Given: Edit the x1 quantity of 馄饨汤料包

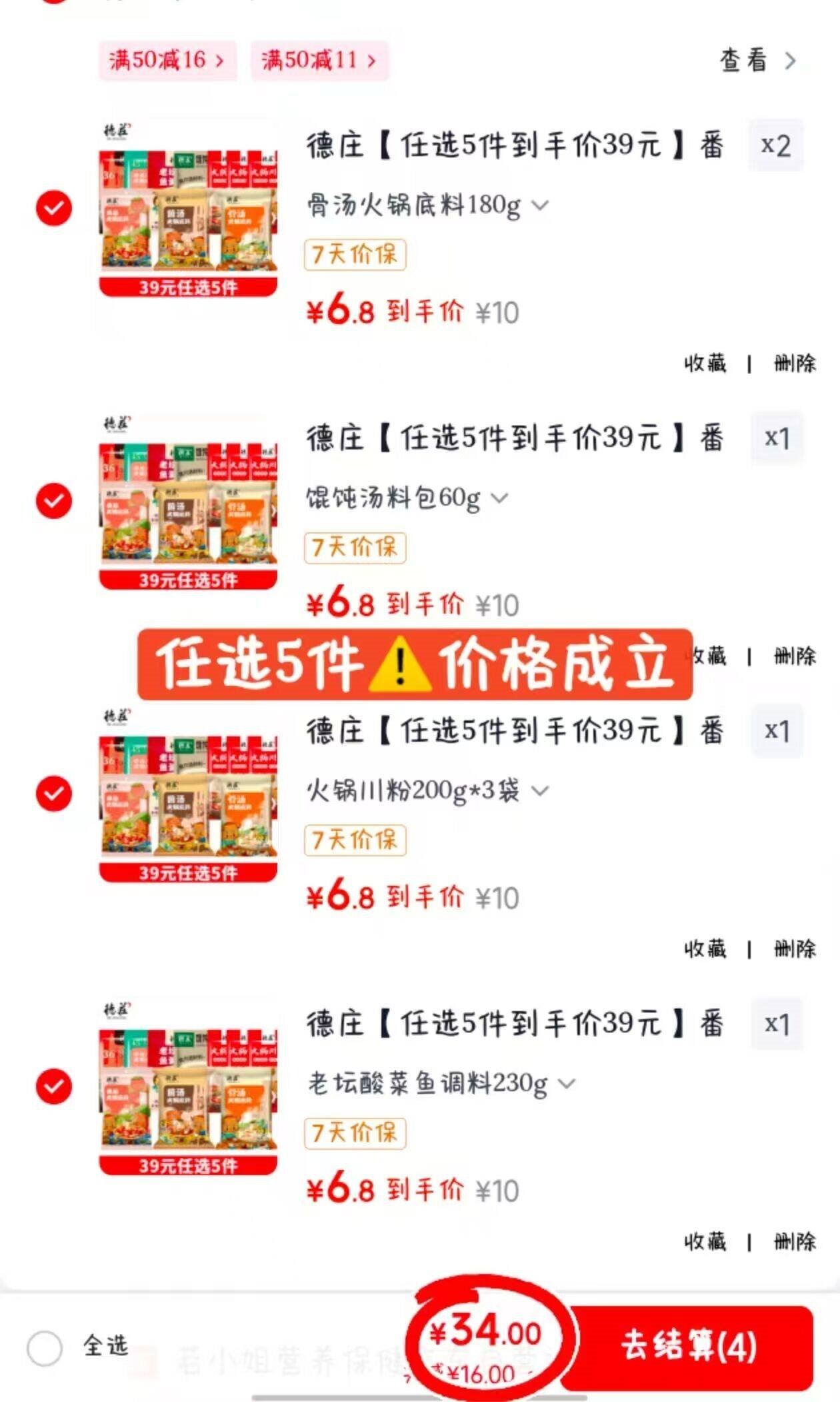Looking at the screenshot, I should coord(777,439).
